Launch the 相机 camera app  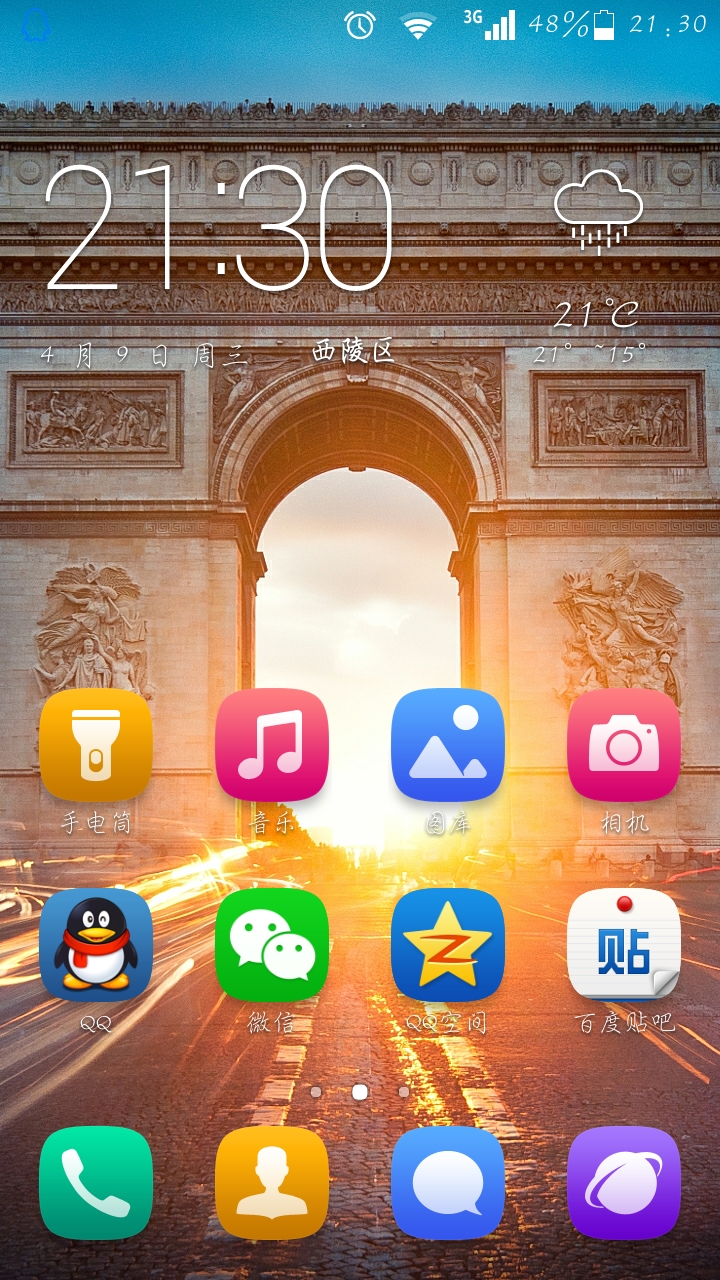pyautogui.click(x=624, y=745)
